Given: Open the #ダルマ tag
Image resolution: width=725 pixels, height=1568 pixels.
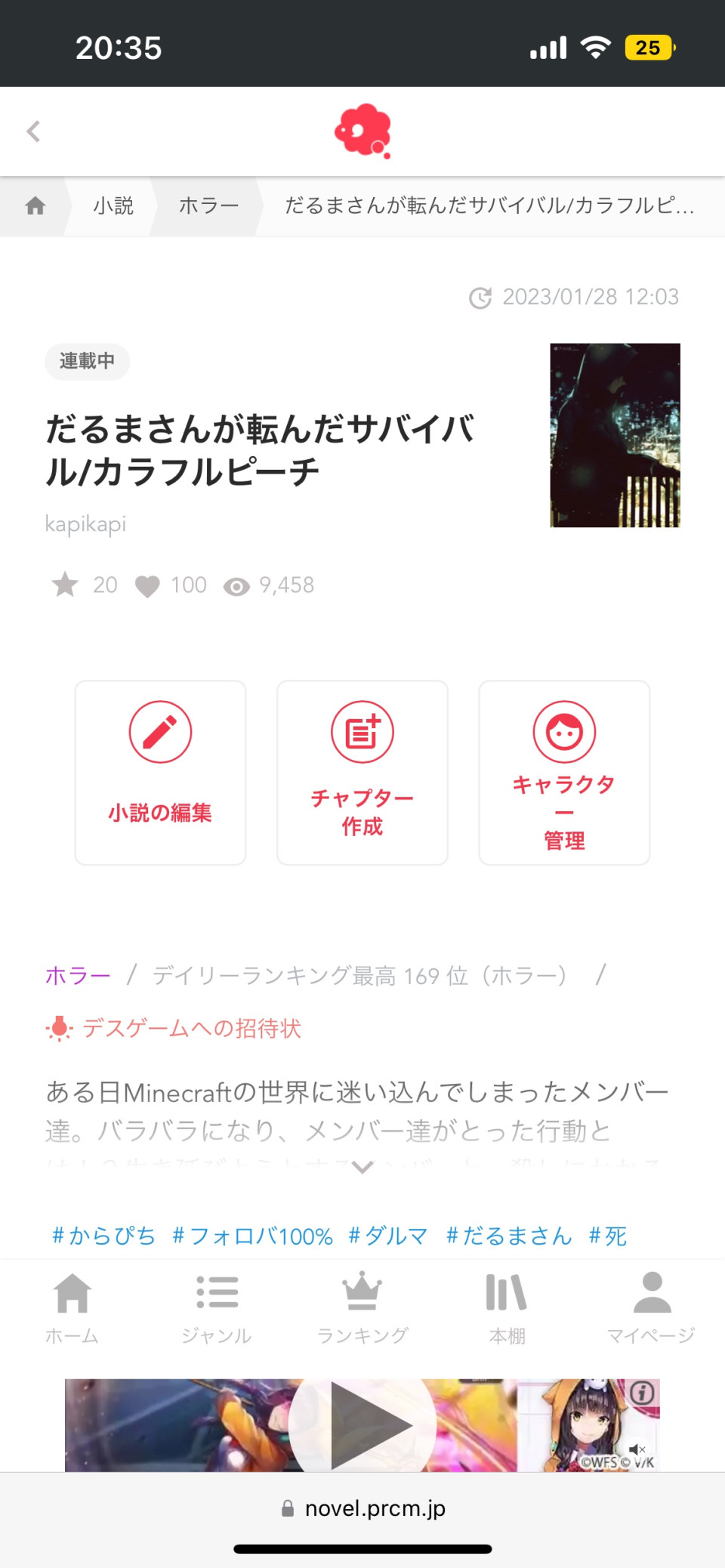Looking at the screenshot, I should tap(388, 1236).
